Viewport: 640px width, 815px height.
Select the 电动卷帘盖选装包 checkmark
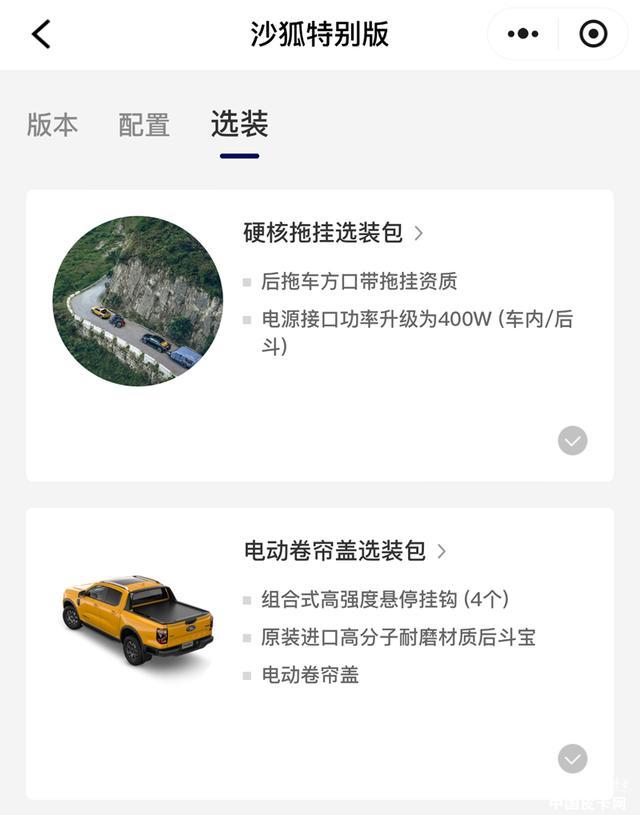click(x=572, y=759)
